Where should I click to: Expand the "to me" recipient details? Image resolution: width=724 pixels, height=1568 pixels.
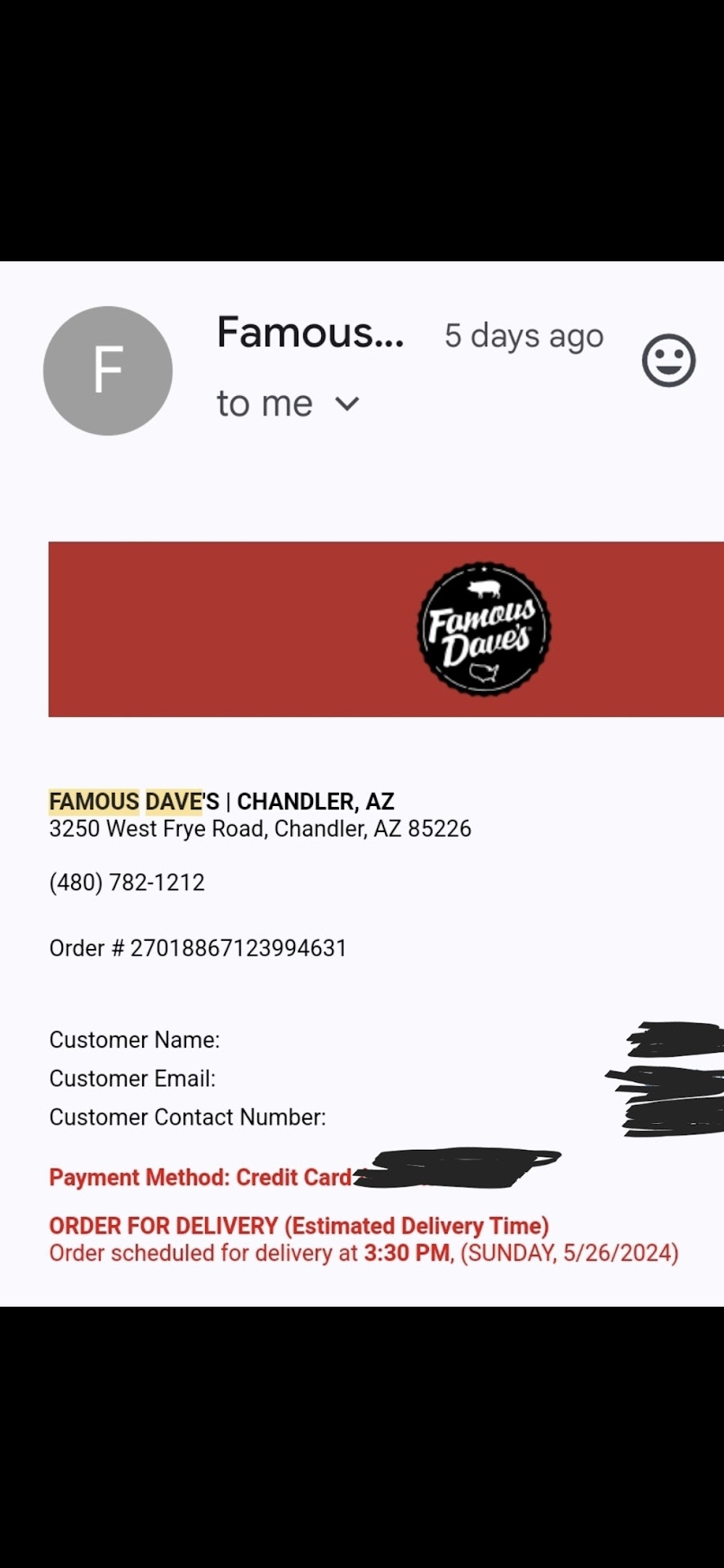(x=347, y=403)
